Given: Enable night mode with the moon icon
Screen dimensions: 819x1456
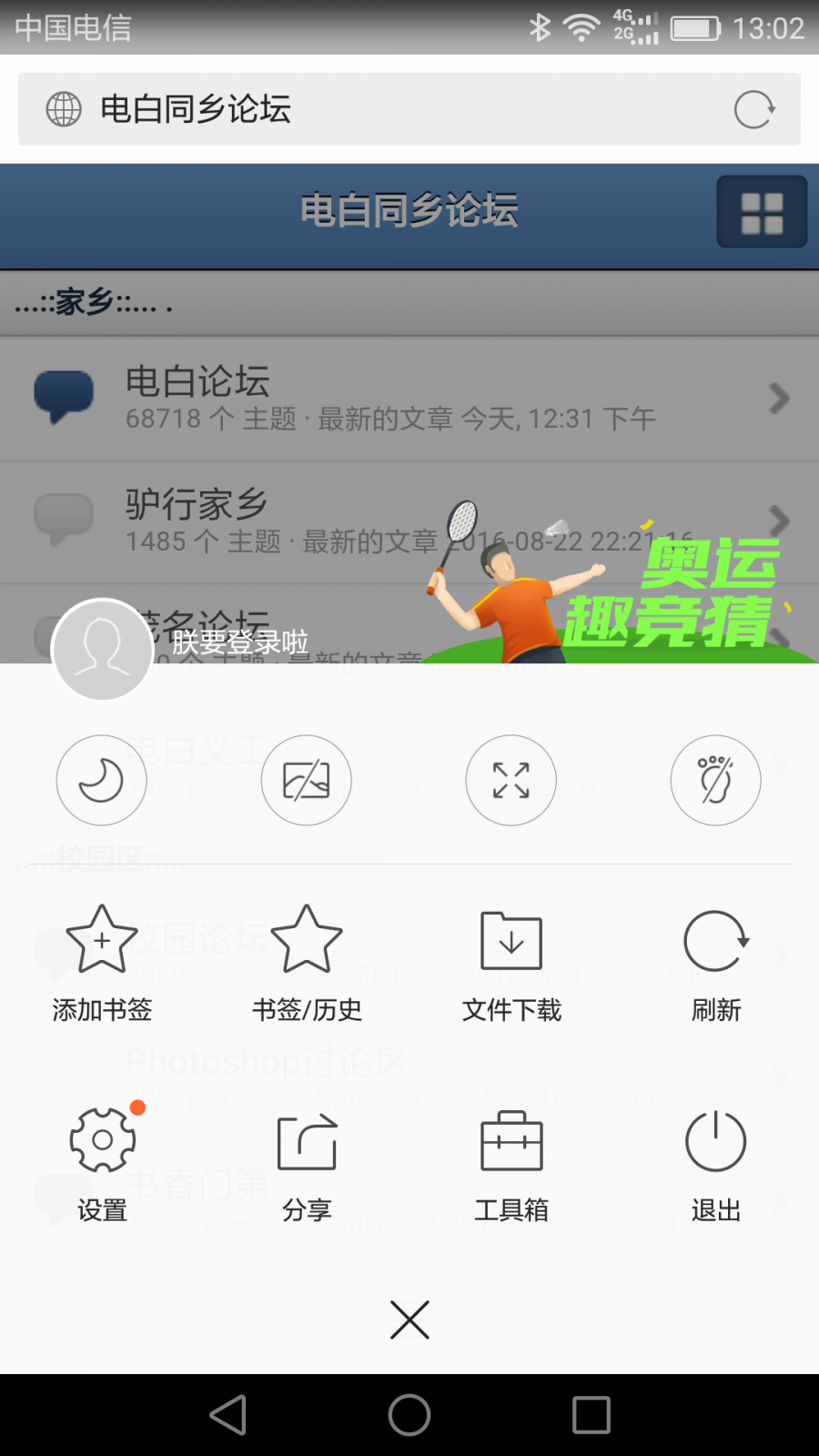Looking at the screenshot, I should 102,781.
